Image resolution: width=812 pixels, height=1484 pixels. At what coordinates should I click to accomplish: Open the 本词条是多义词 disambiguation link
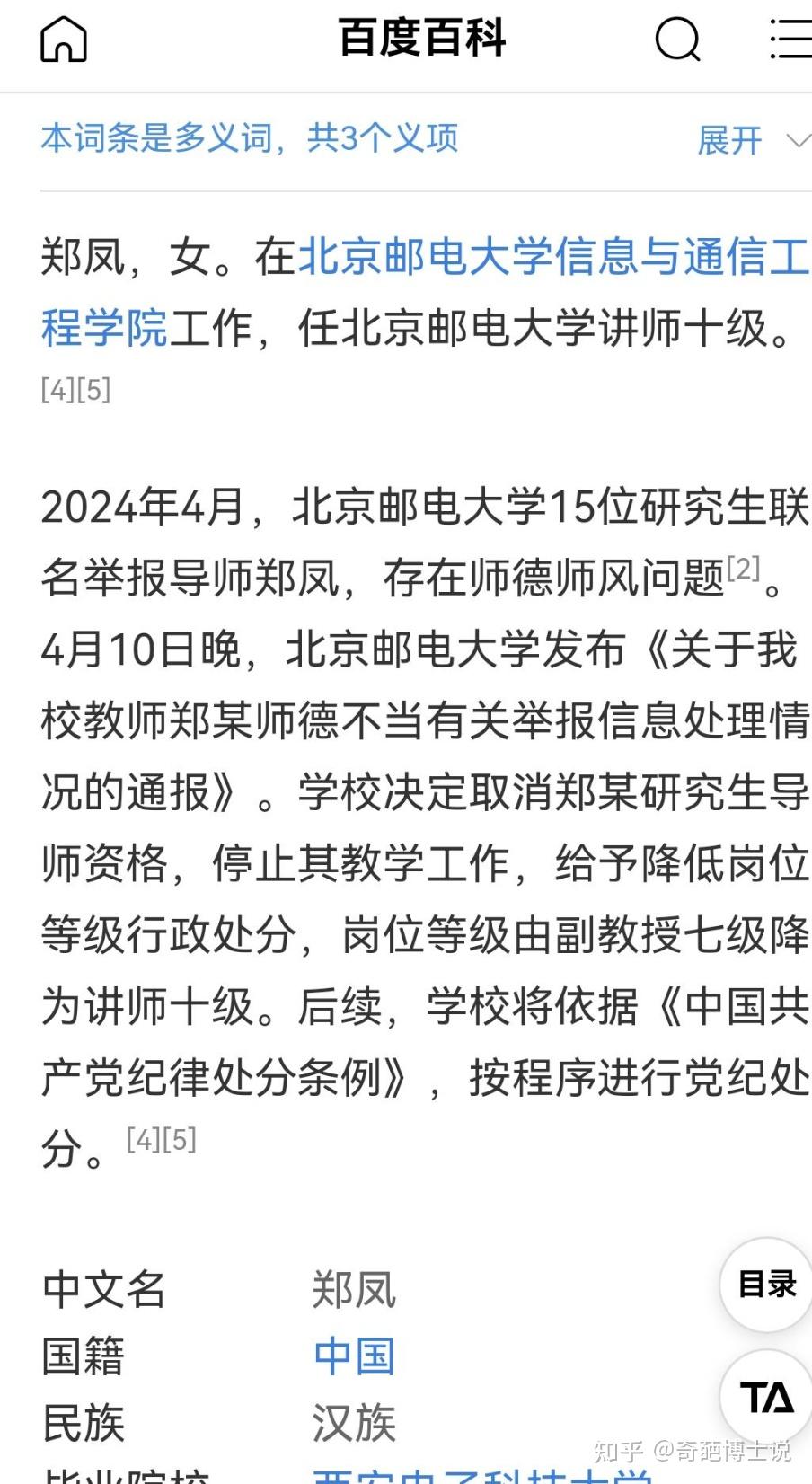[249, 138]
